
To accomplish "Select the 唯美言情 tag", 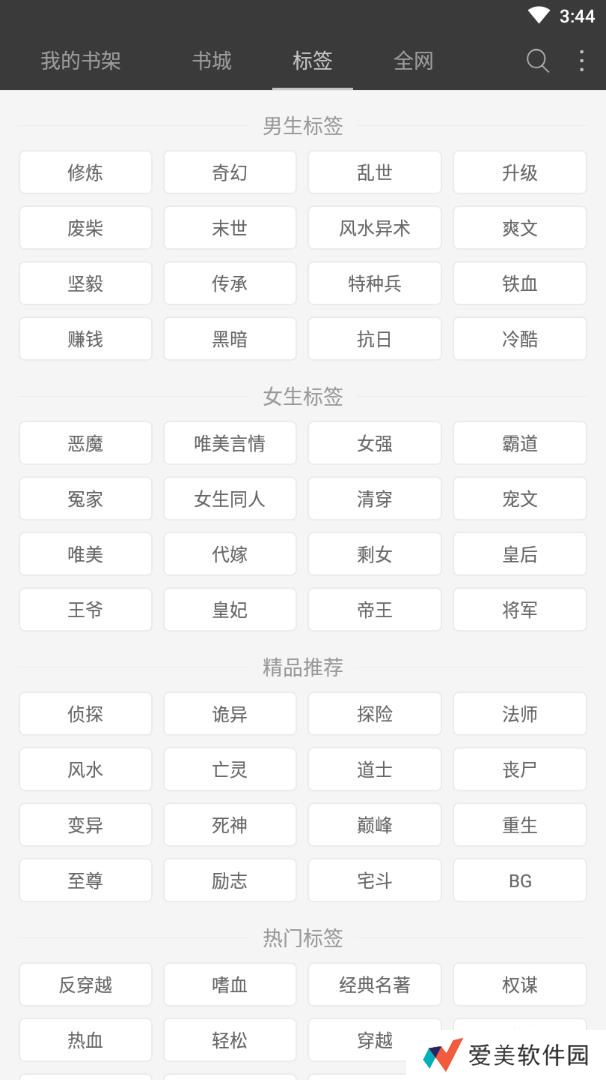I will click(230, 443).
